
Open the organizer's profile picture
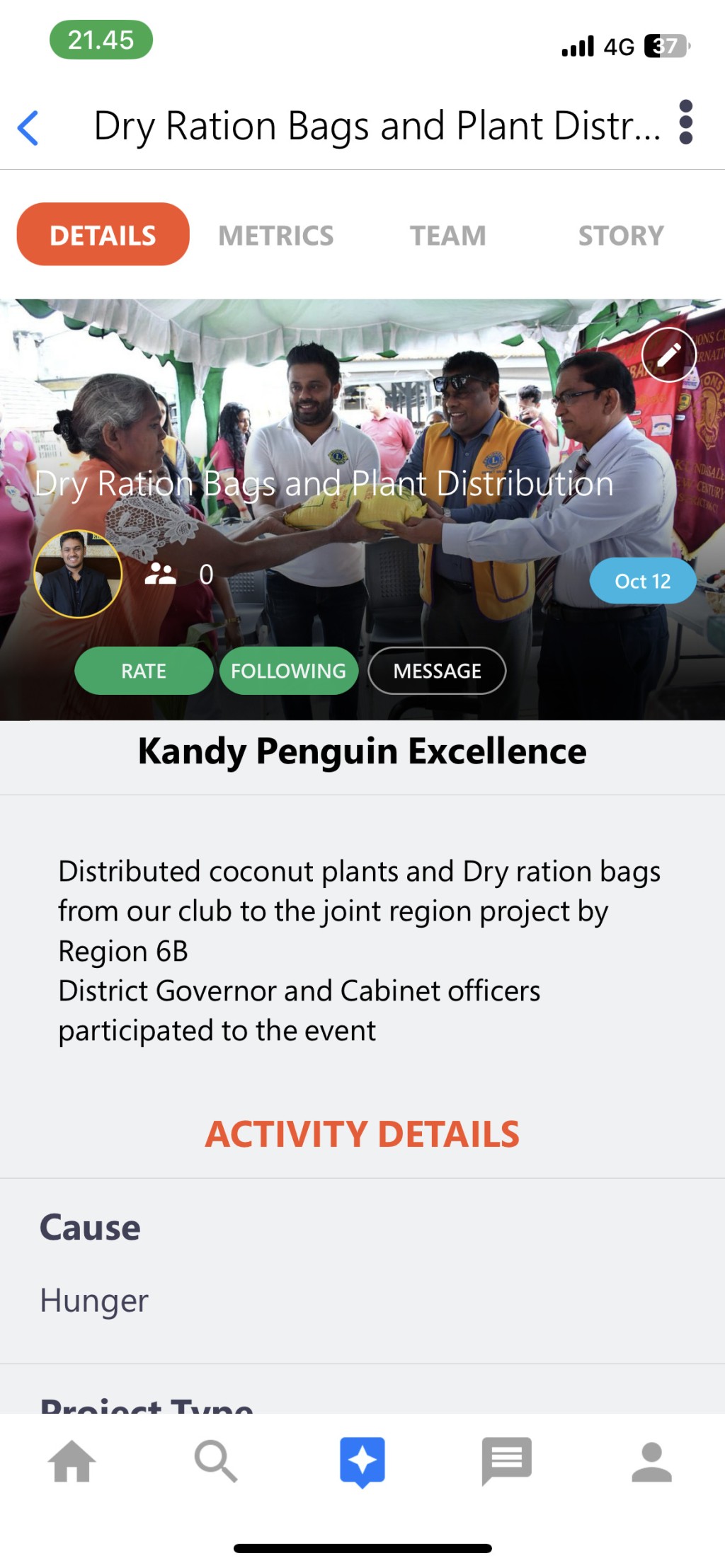point(78,574)
